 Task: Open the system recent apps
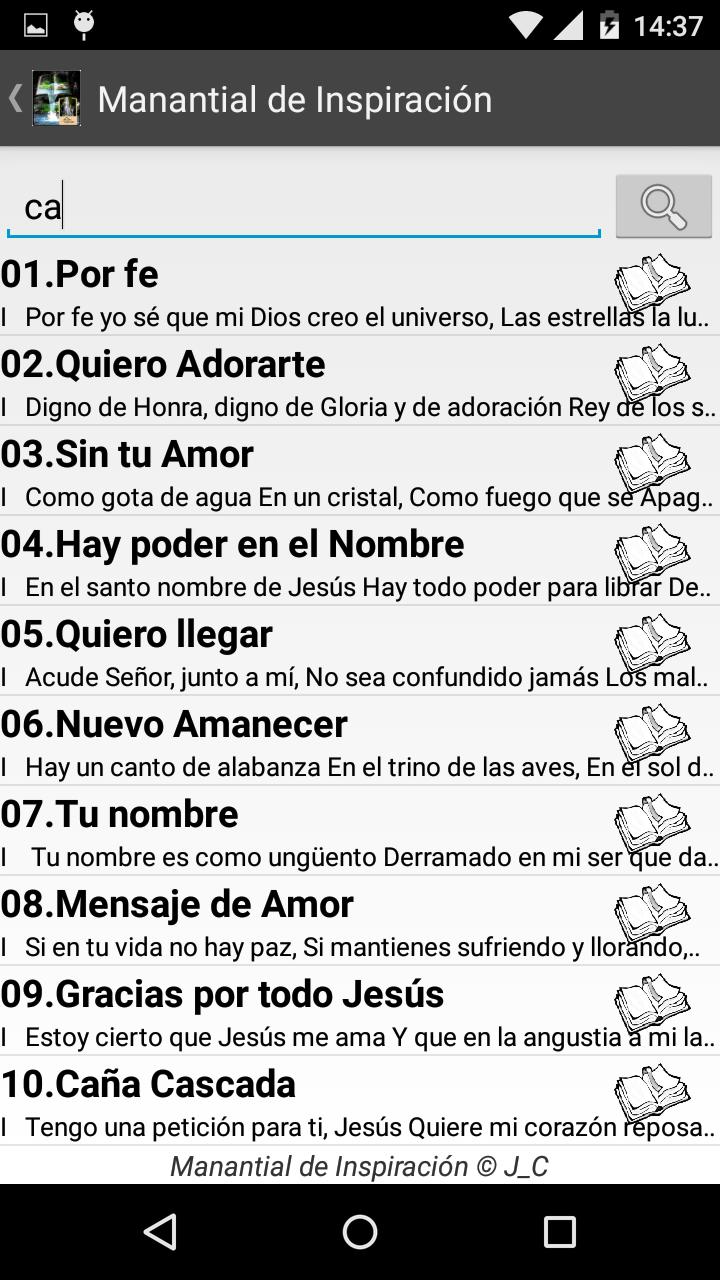559,1232
